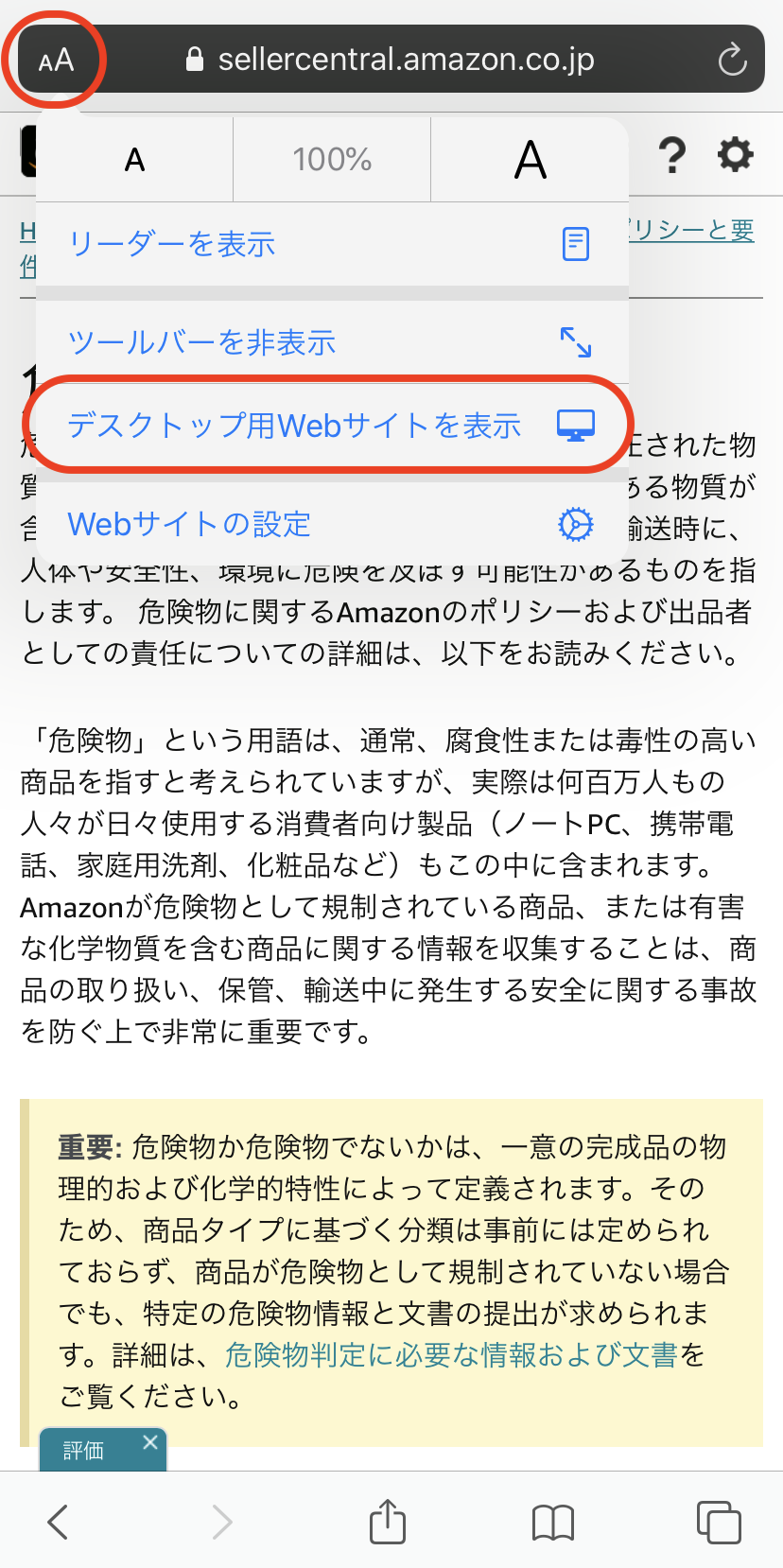The height and width of the screenshot is (1568, 783).
Task: Dismiss the 評価 feedback tab
Action: point(150,1442)
